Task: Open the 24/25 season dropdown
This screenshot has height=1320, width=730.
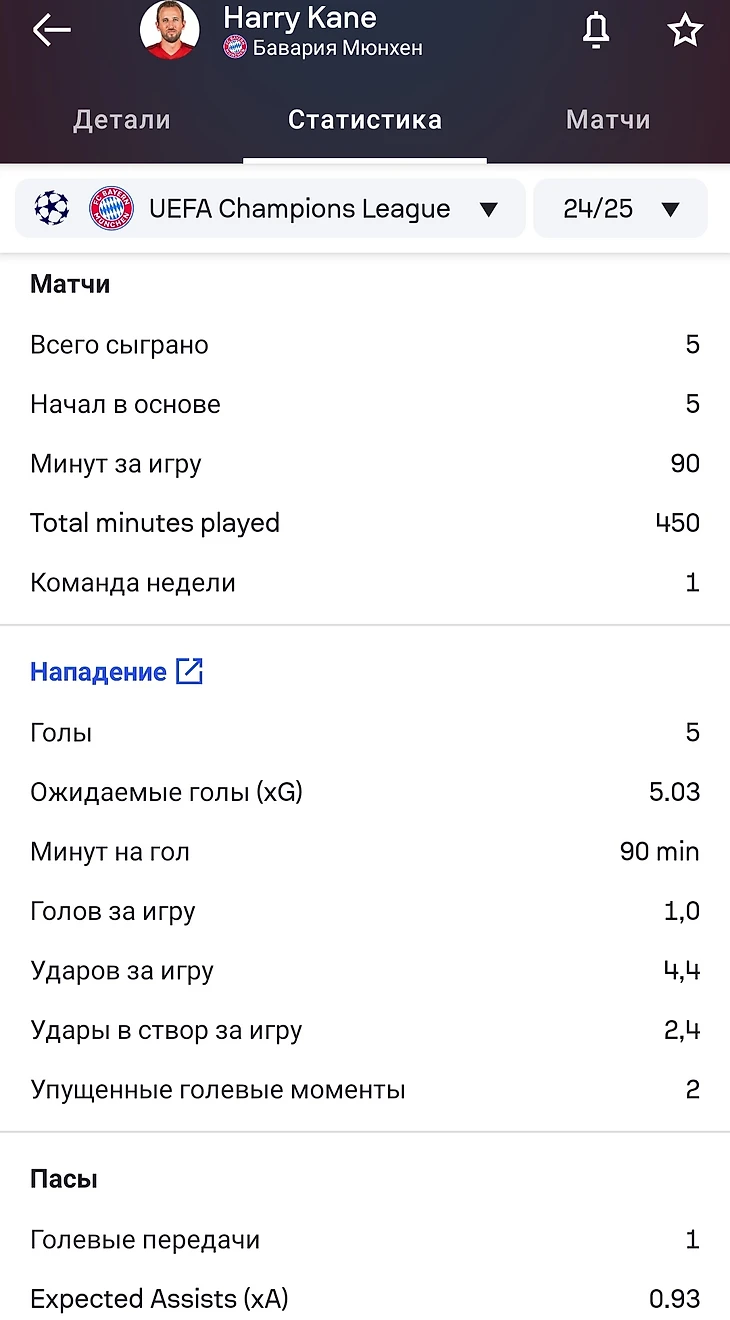Action: [621, 209]
